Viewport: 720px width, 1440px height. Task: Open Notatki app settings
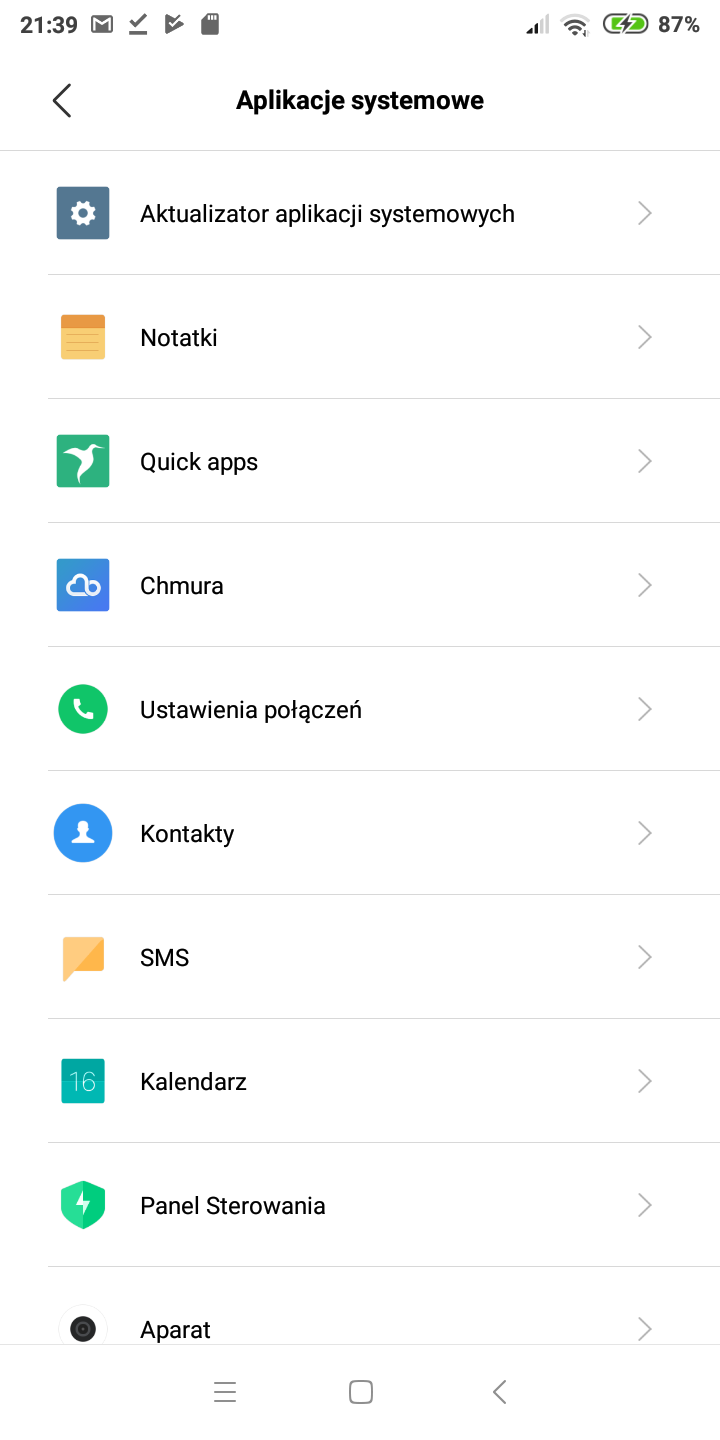pyautogui.click(x=360, y=337)
